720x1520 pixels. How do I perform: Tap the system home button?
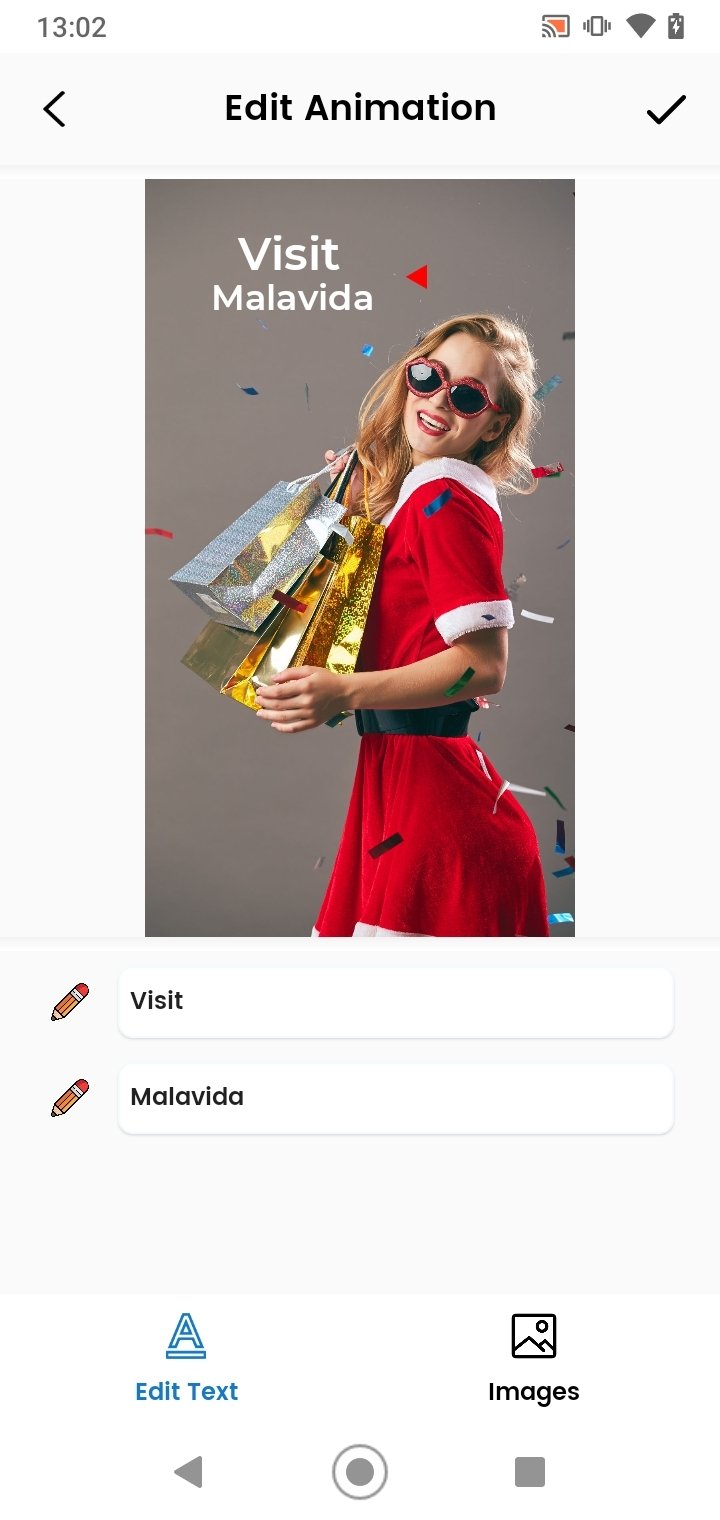[x=360, y=1472]
